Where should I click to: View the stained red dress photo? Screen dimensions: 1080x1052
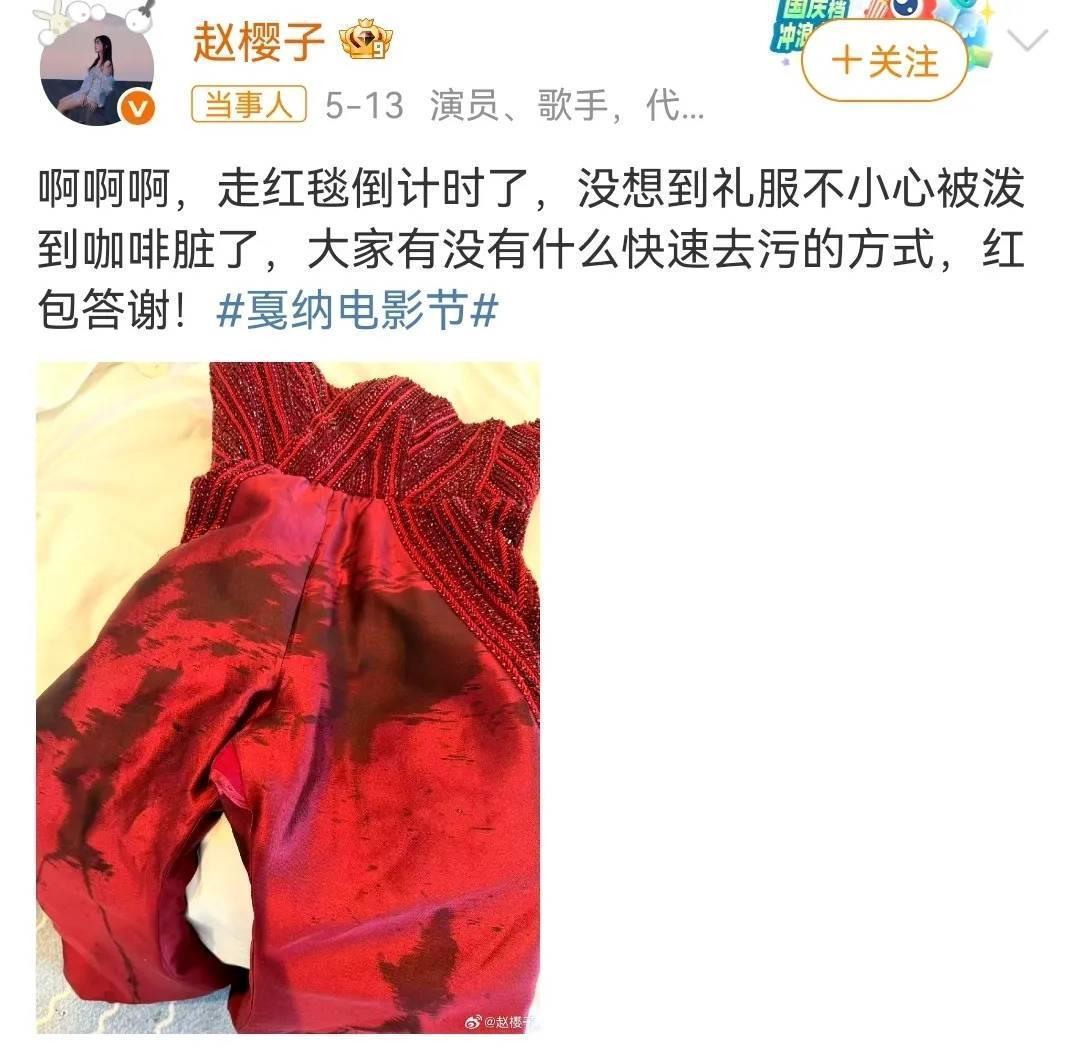(288, 698)
